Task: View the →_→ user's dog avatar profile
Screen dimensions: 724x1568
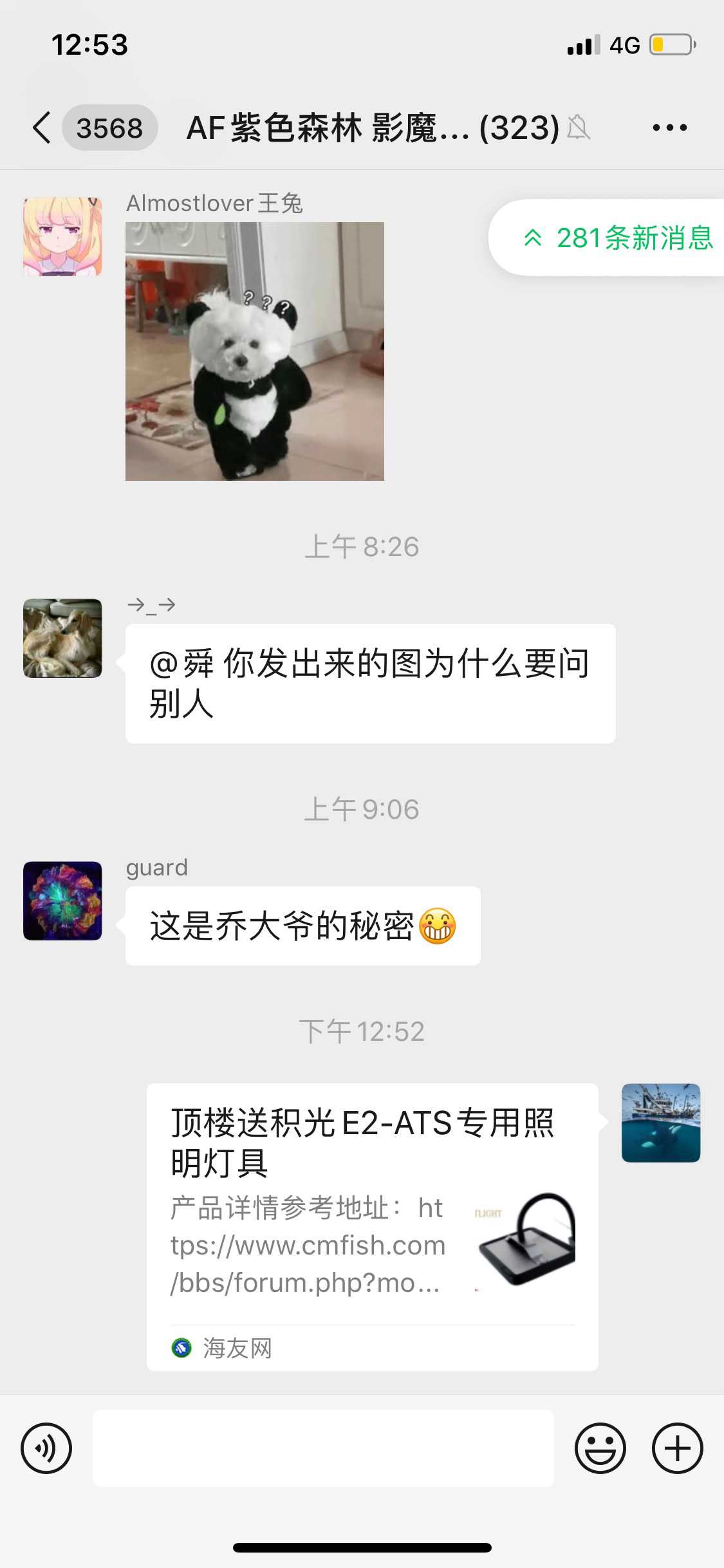Action: point(62,638)
